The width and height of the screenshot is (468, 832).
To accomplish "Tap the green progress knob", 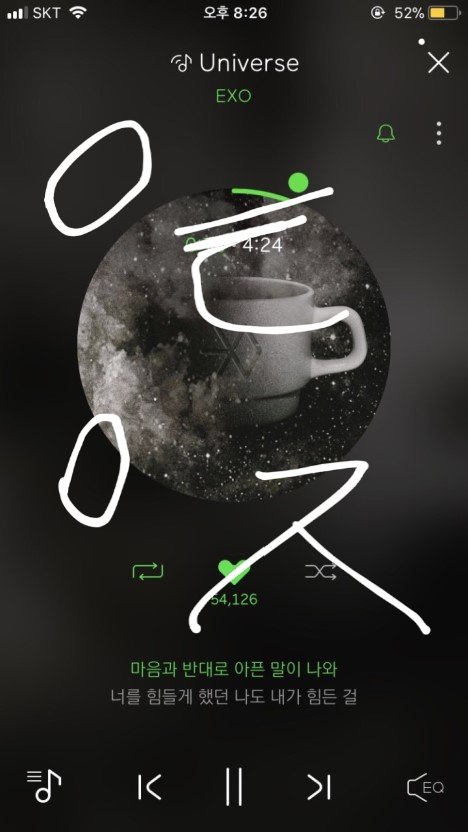I will pos(298,182).
